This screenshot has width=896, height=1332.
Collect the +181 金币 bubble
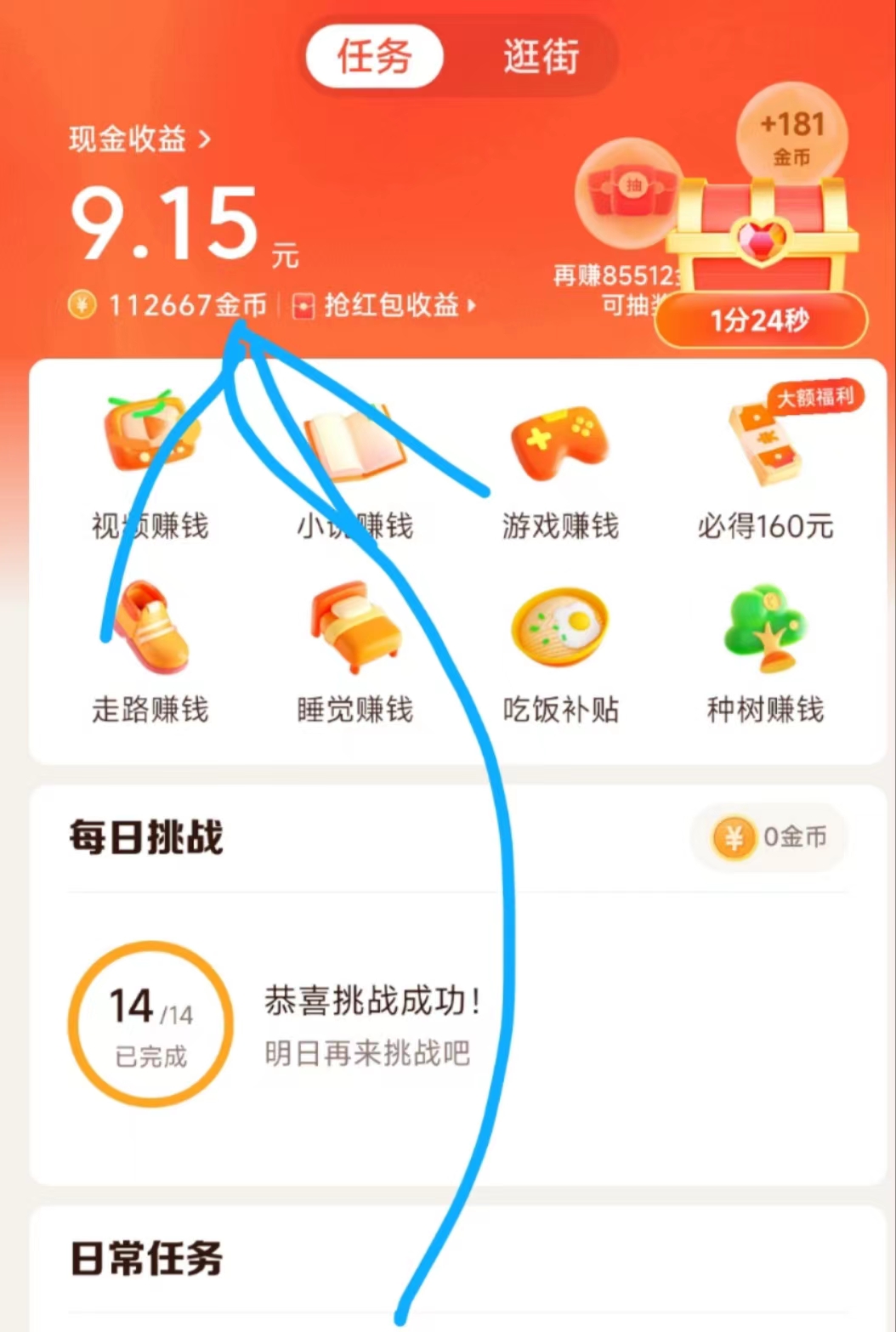pyautogui.click(x=791, y=136)
